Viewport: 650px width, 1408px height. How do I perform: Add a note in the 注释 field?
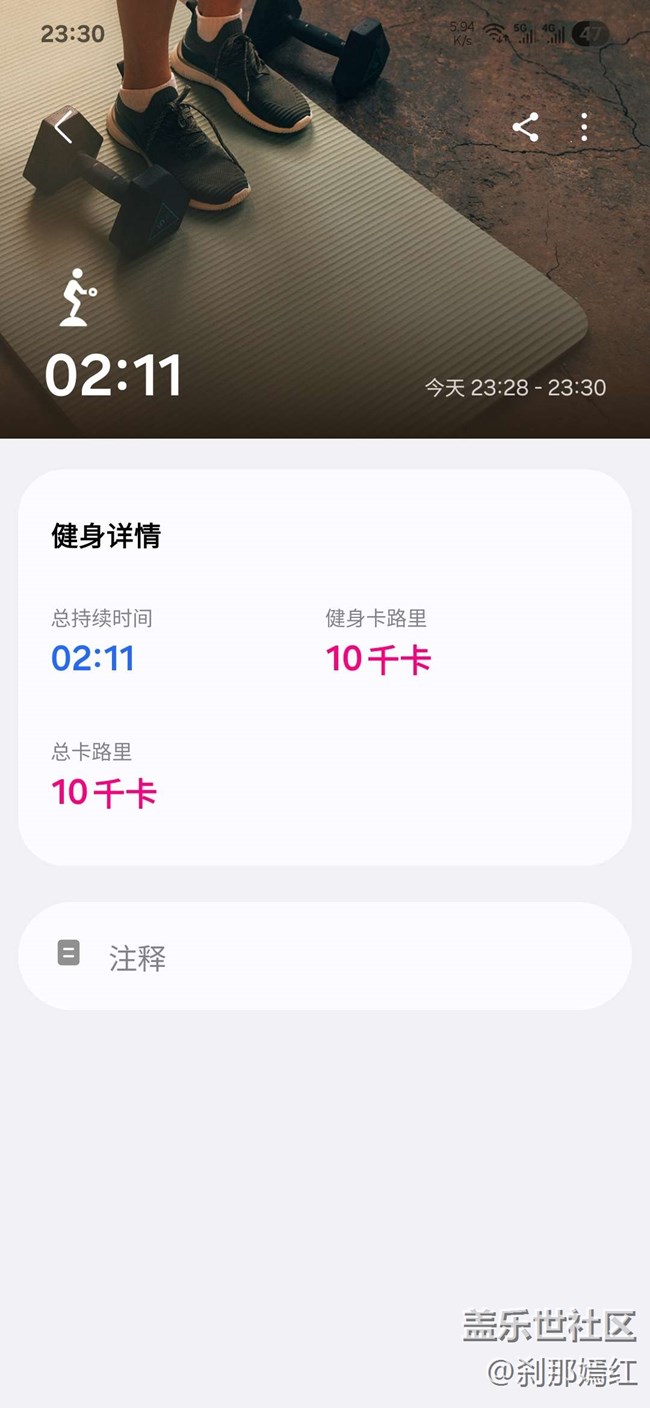point(324,957)
